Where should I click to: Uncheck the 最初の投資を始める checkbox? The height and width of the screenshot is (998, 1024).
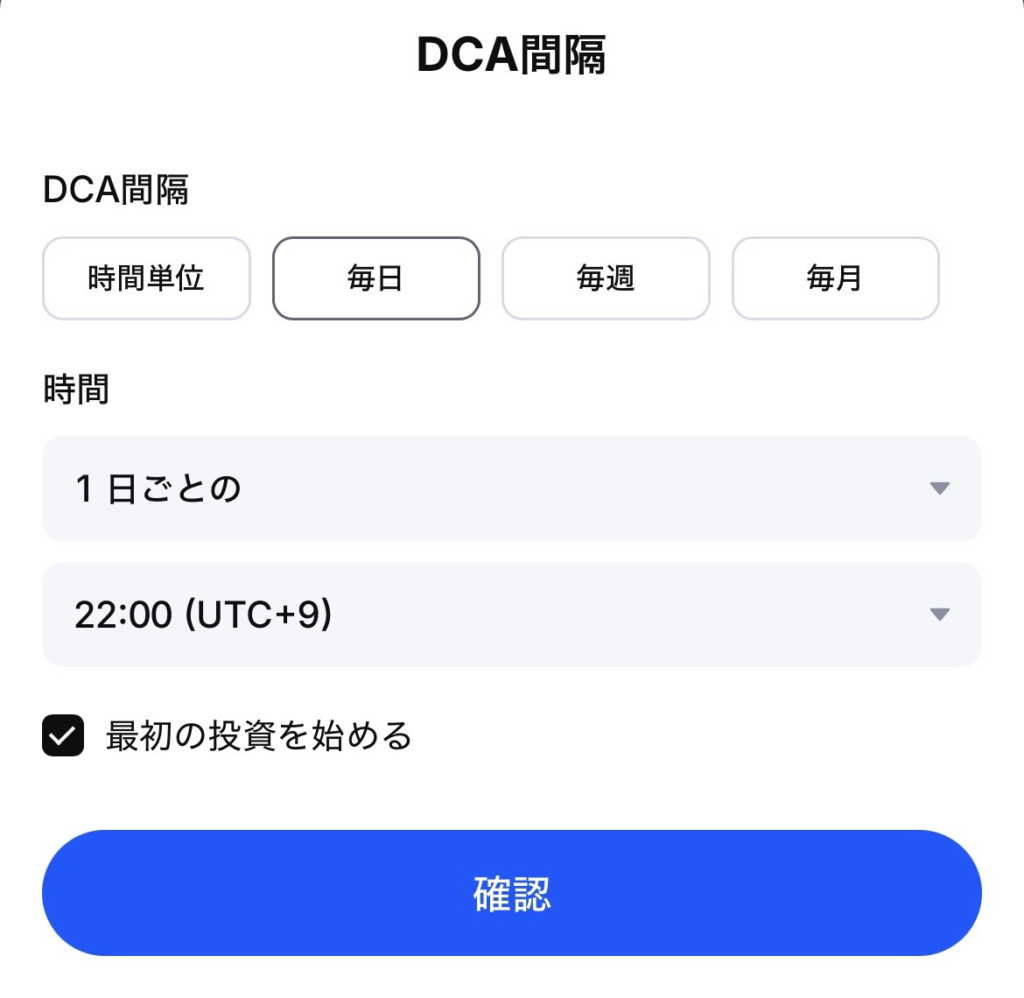click(x=63, y=737)
